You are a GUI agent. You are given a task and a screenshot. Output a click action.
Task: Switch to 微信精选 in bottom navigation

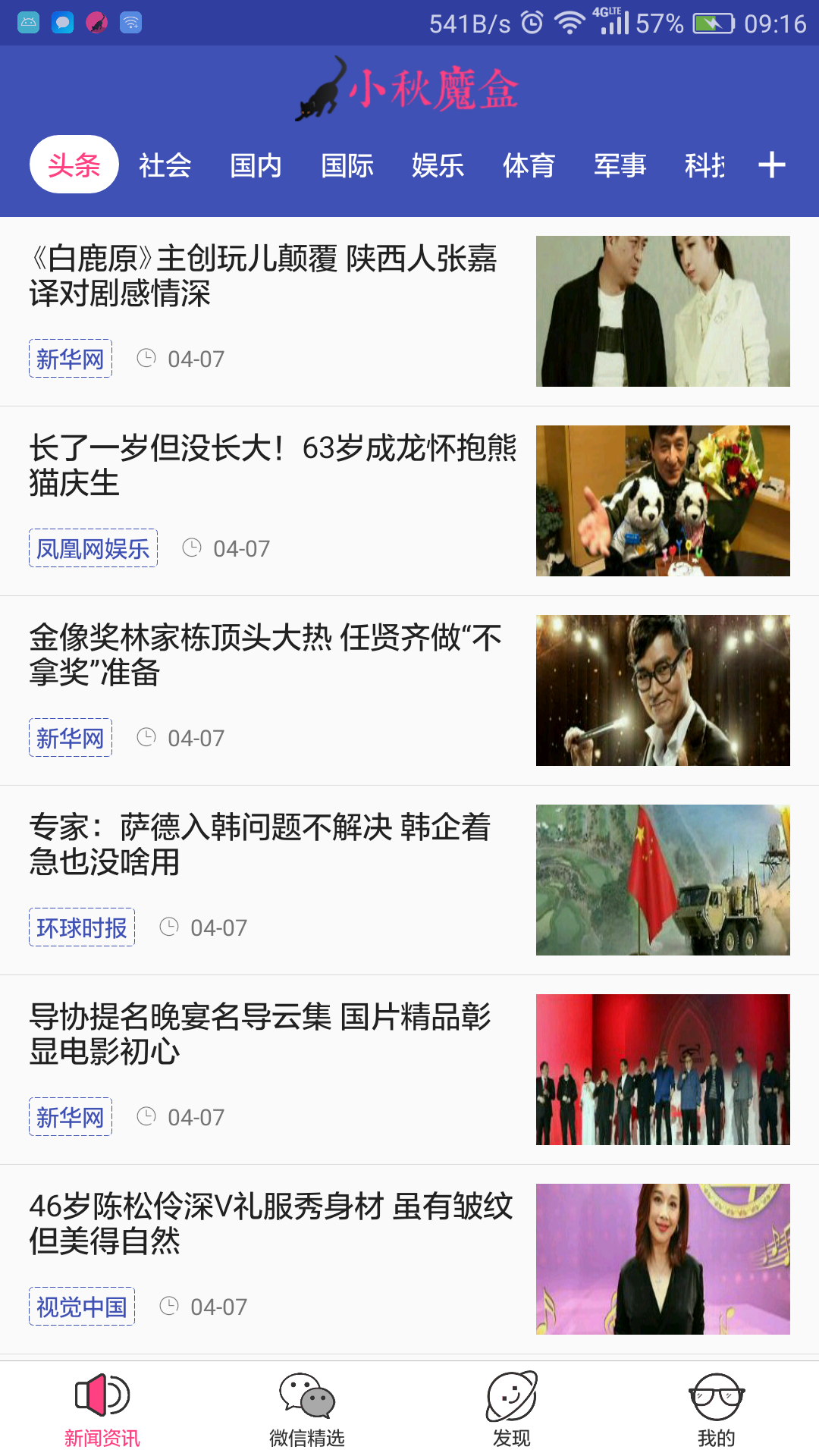pyautogui.click(x=307, y=1410)
